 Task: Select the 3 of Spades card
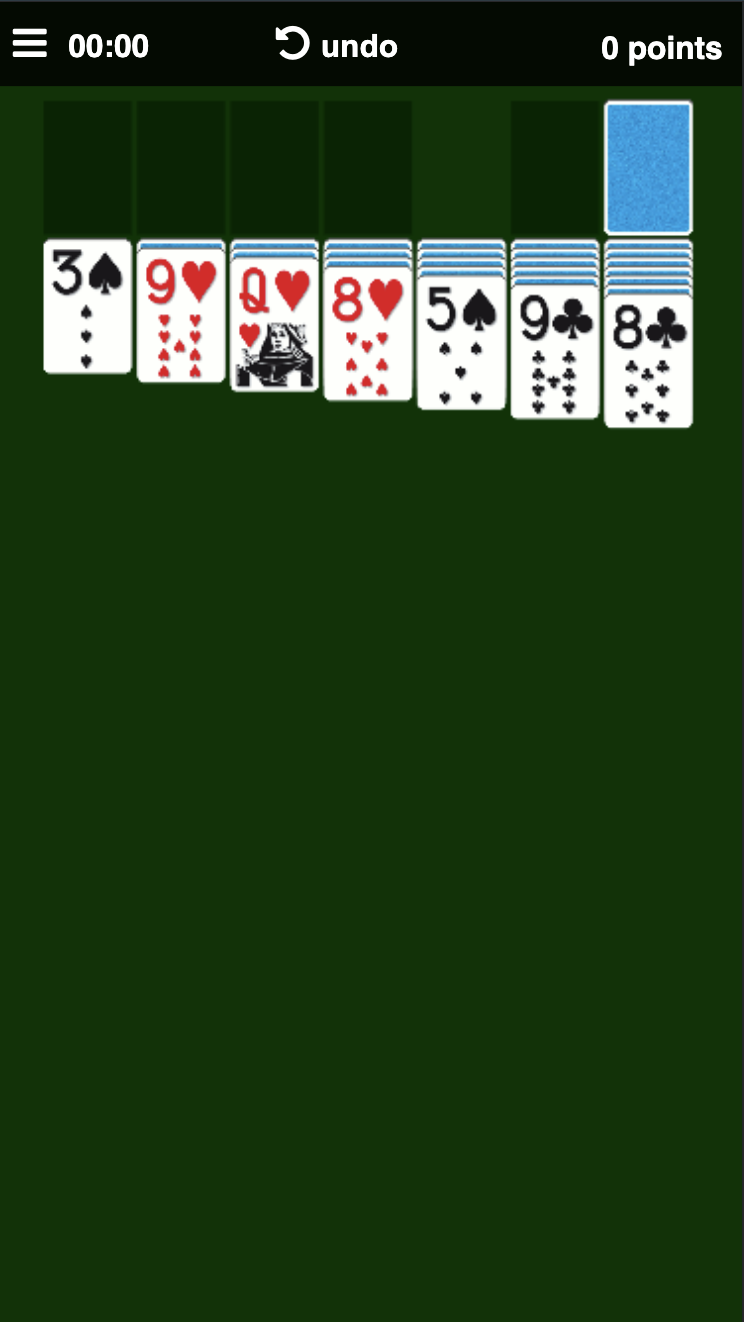coord(87,307)
